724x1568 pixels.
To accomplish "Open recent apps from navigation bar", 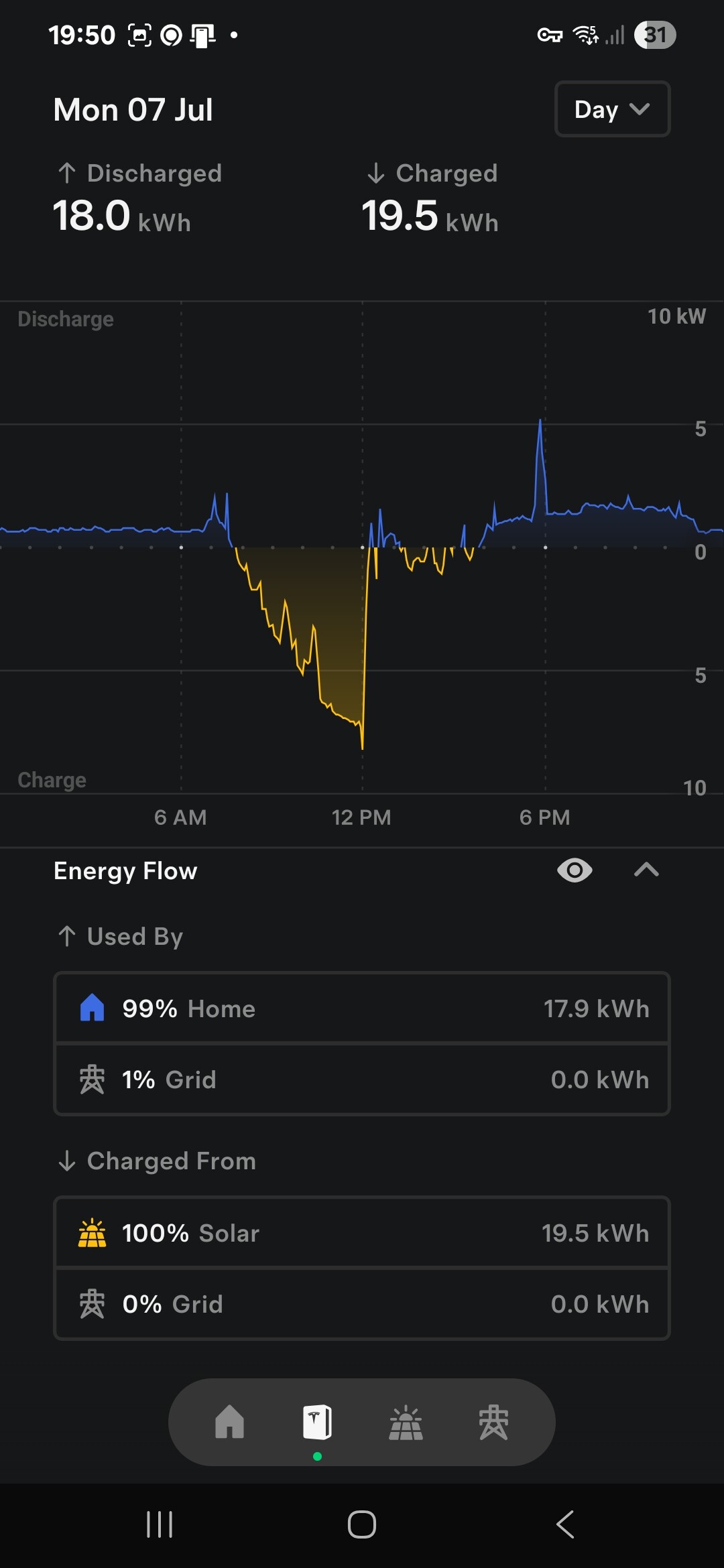I will point(160,1524).
